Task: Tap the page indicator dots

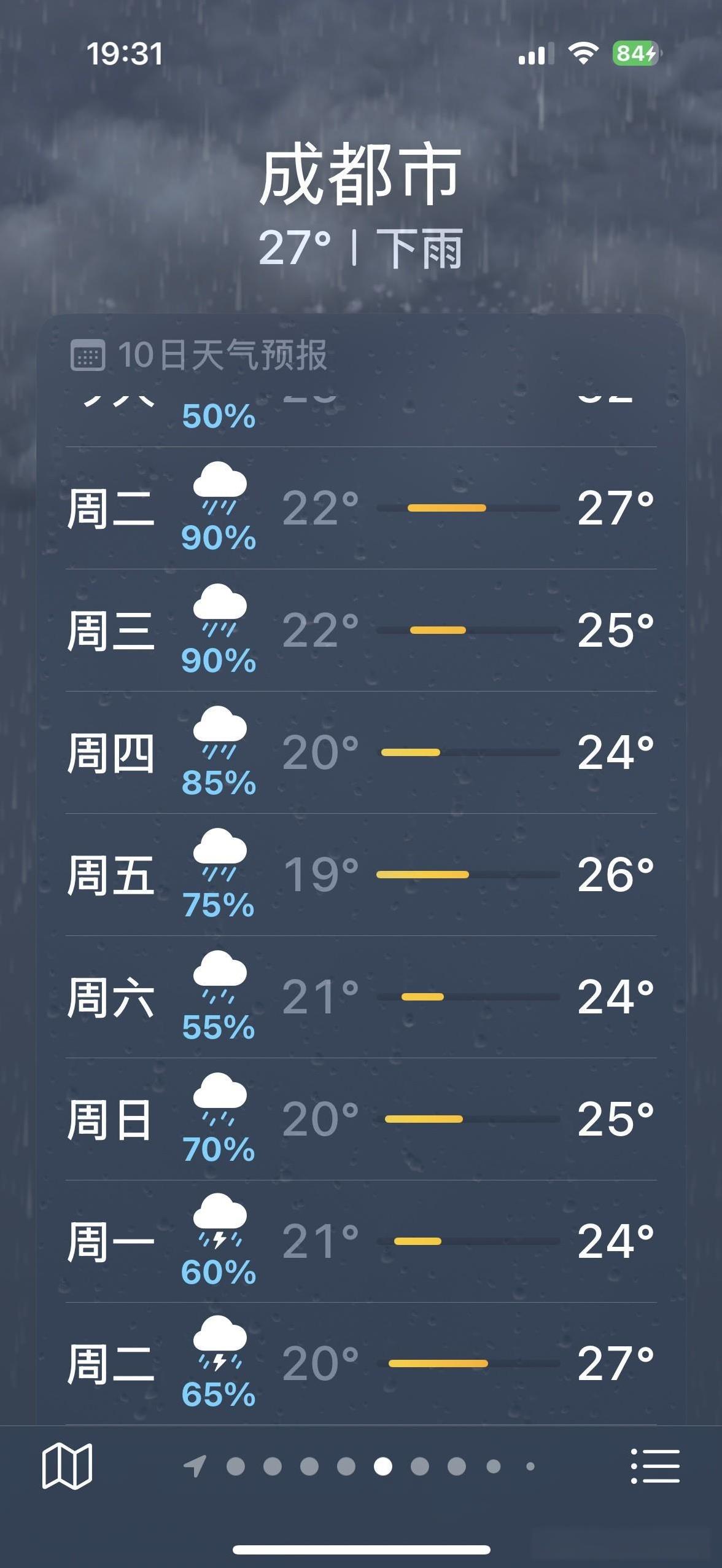Action: [359, 1466]
